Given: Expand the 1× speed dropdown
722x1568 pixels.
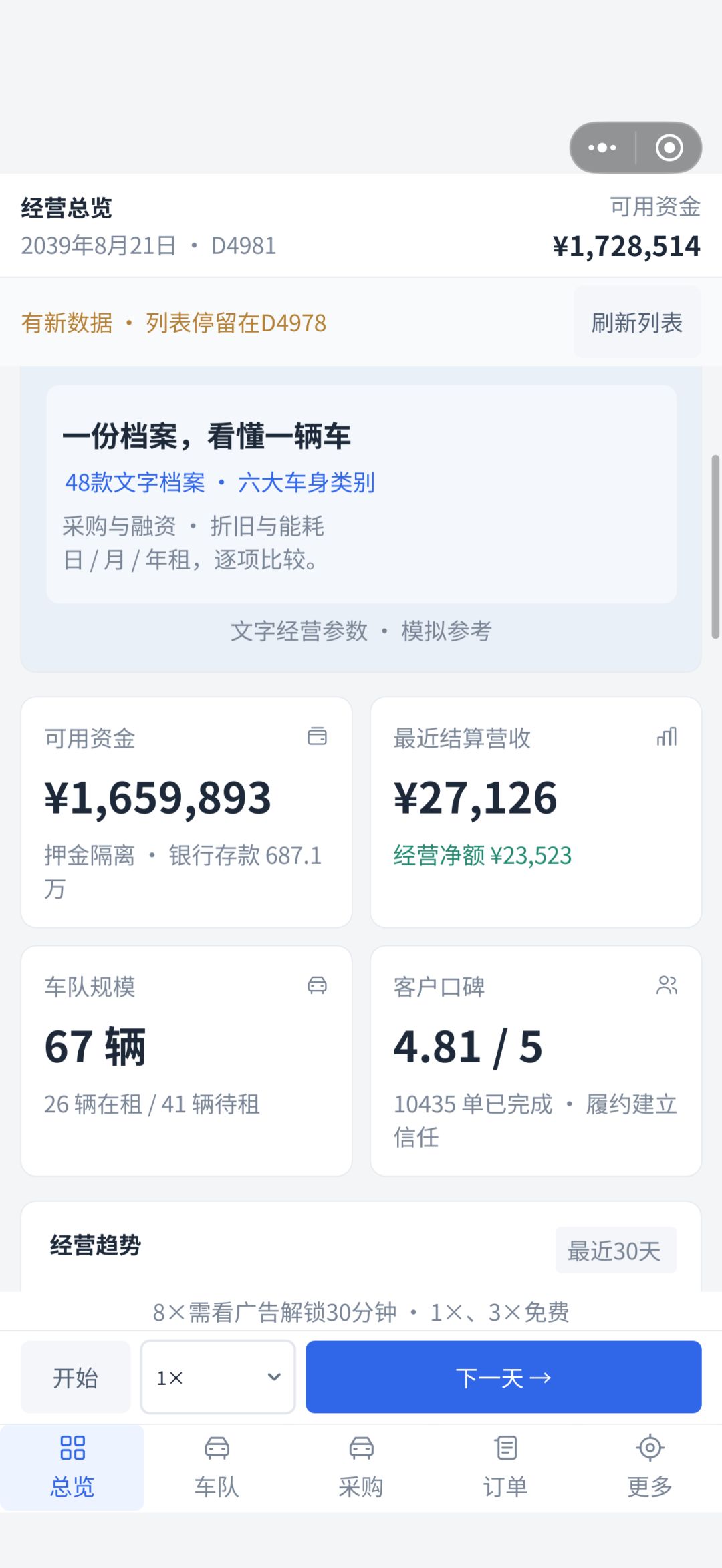Looking at the screenshot, I should 218,1377.
